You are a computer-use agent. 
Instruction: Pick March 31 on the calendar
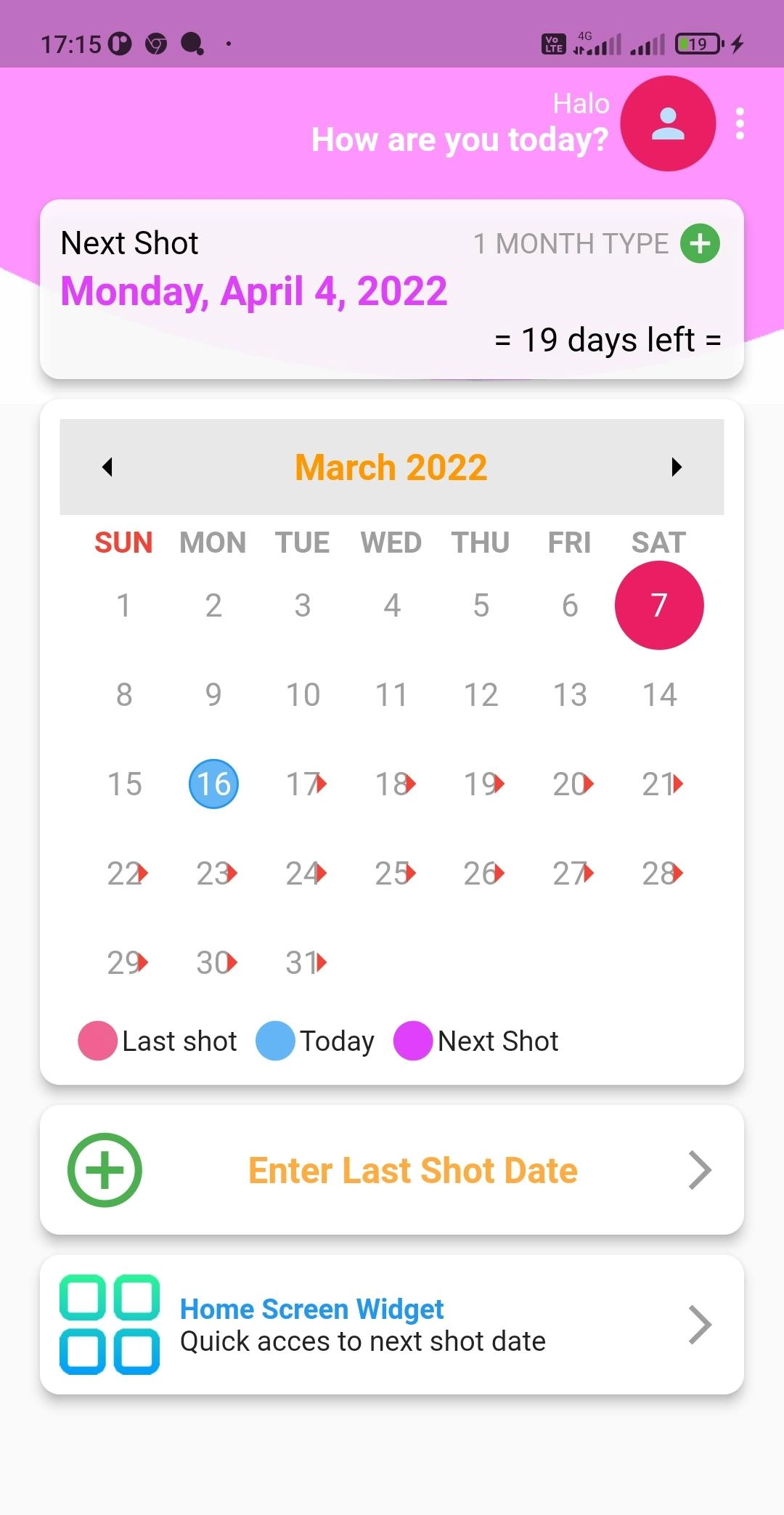(303, 962)
